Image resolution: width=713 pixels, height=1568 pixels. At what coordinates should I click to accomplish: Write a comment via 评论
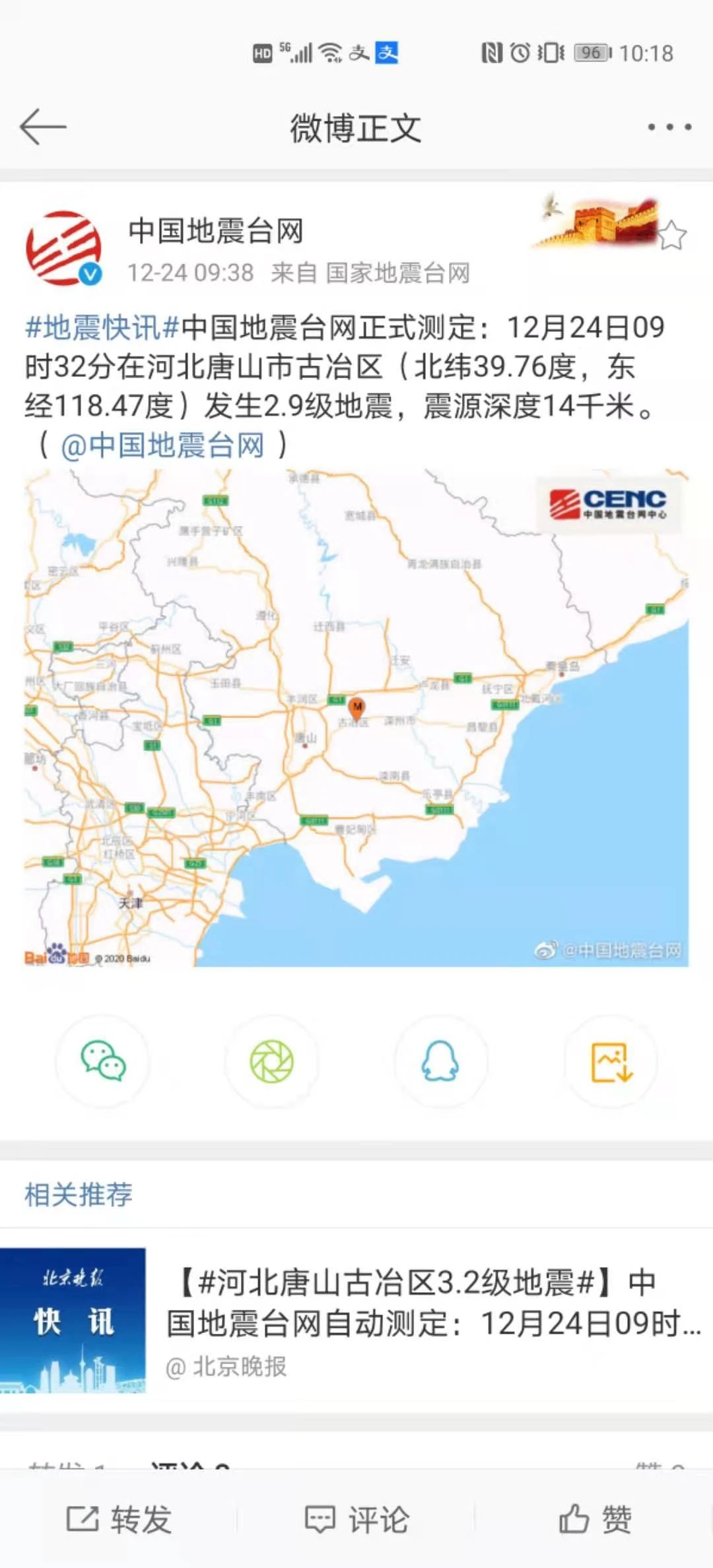pyautogui.click(x=357, y=1519)
